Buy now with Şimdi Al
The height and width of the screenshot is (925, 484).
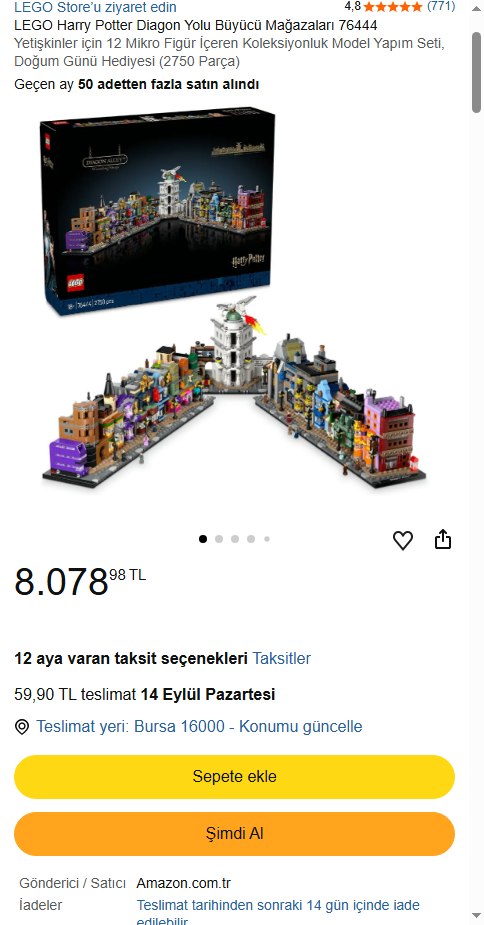[234, 834]
